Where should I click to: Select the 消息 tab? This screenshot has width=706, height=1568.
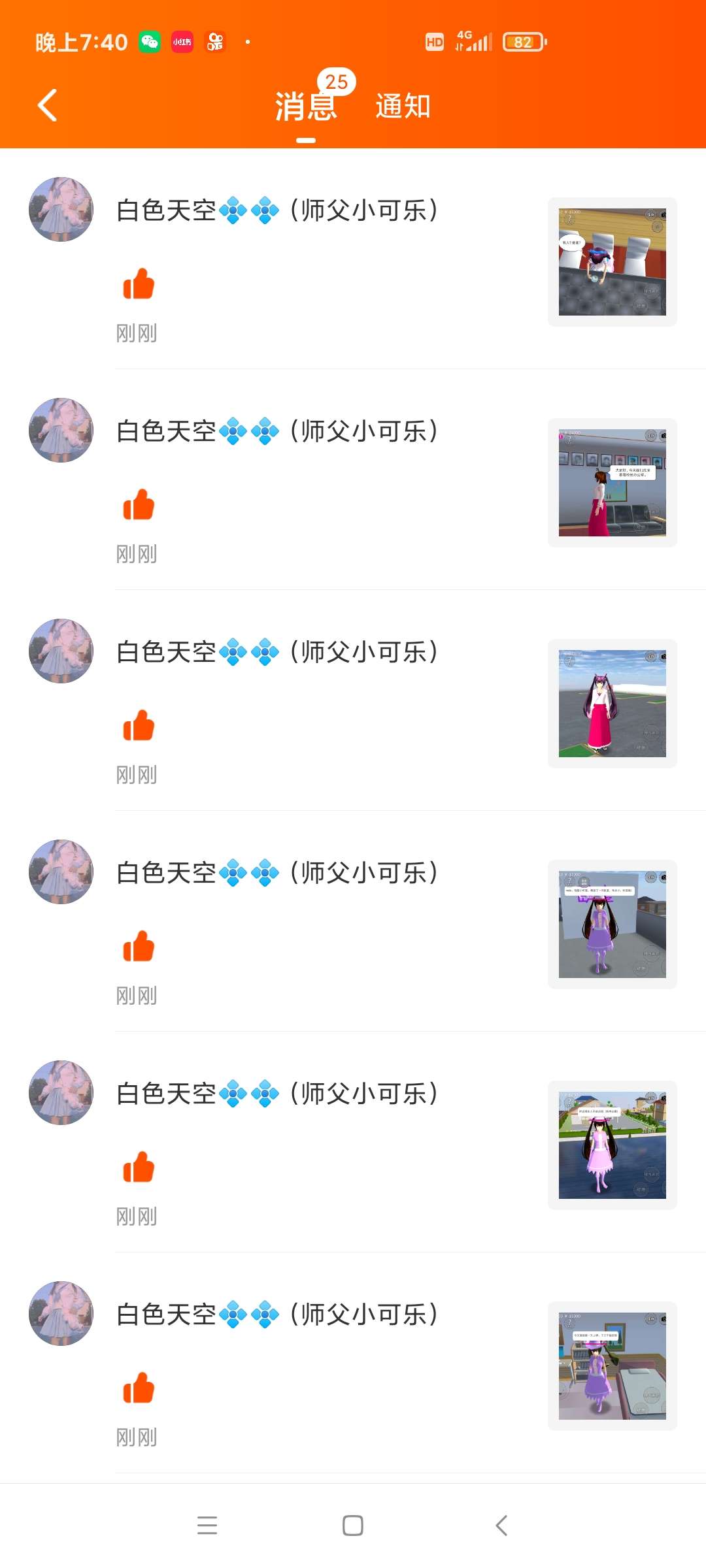click(305, 106)
